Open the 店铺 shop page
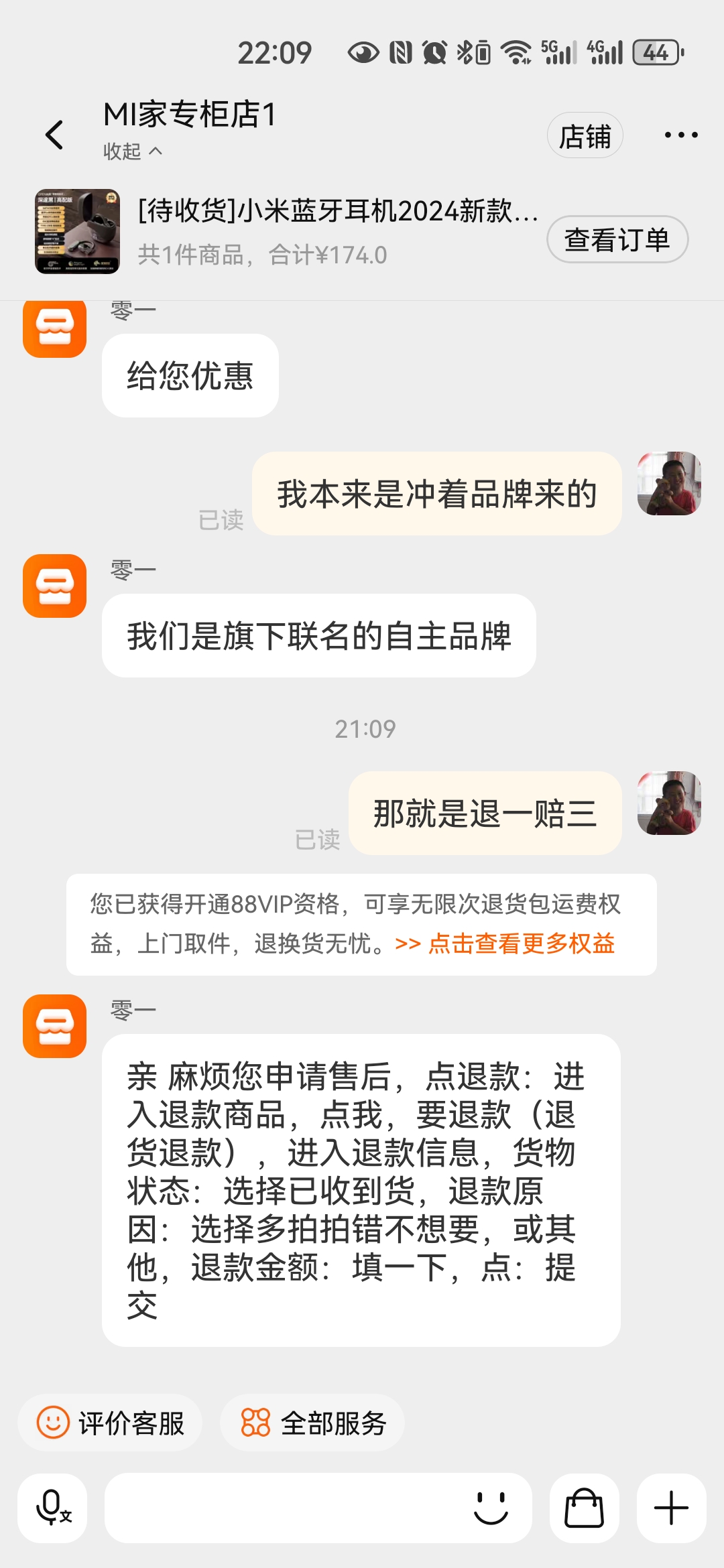 (585, 135)
